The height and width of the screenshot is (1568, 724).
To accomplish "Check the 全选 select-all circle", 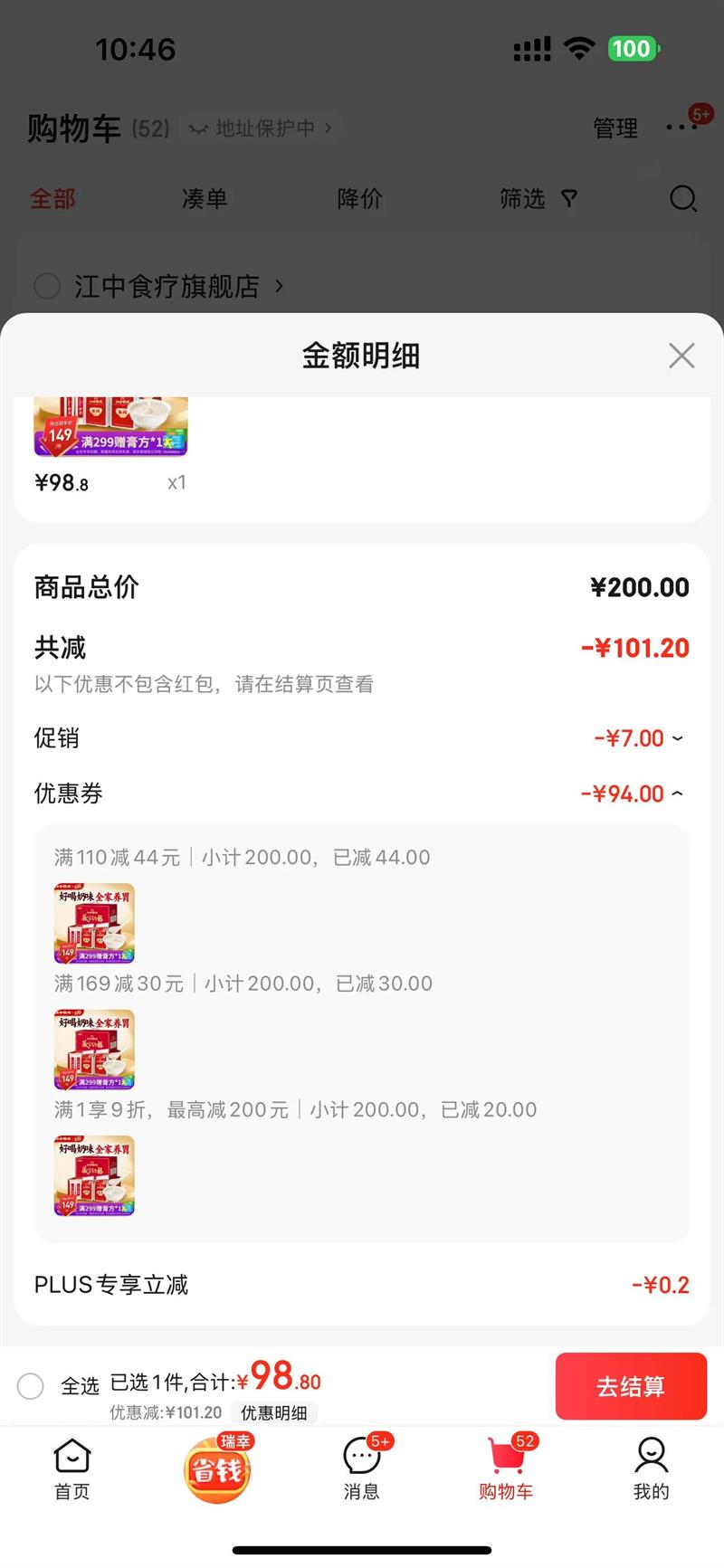I will 31,1386.
